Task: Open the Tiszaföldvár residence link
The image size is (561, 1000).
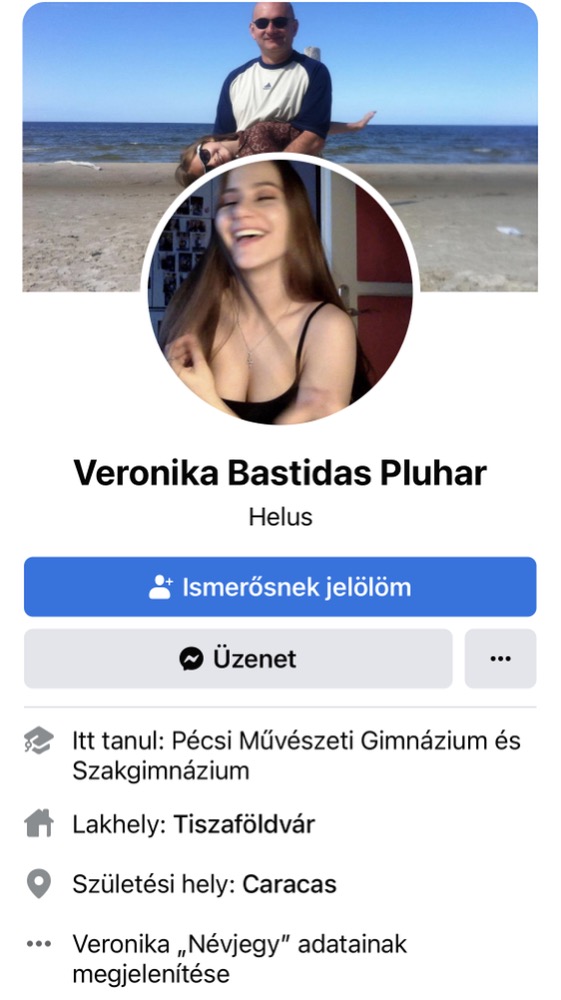Action: click(244, 825)
